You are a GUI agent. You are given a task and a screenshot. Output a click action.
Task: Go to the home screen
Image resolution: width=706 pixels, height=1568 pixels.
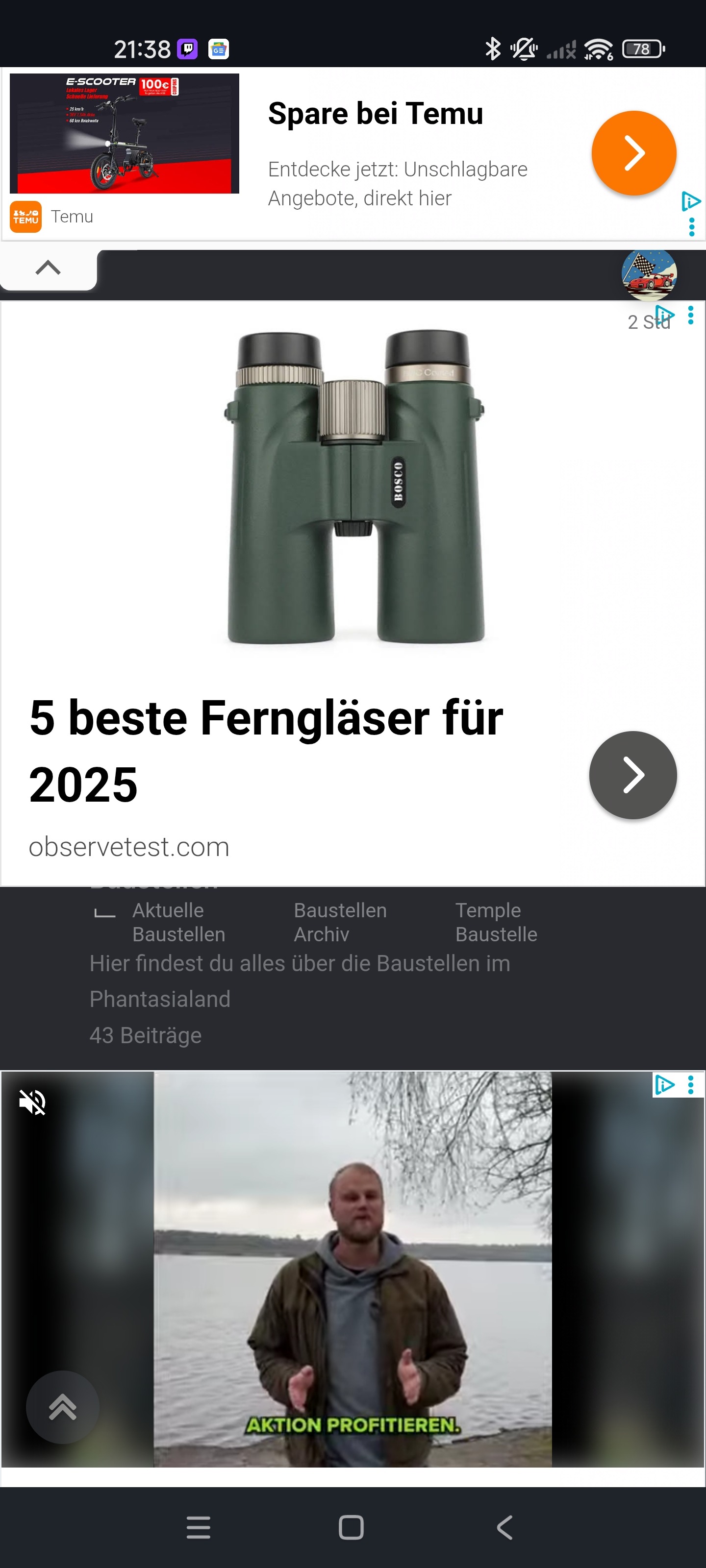coord(352,1527)
